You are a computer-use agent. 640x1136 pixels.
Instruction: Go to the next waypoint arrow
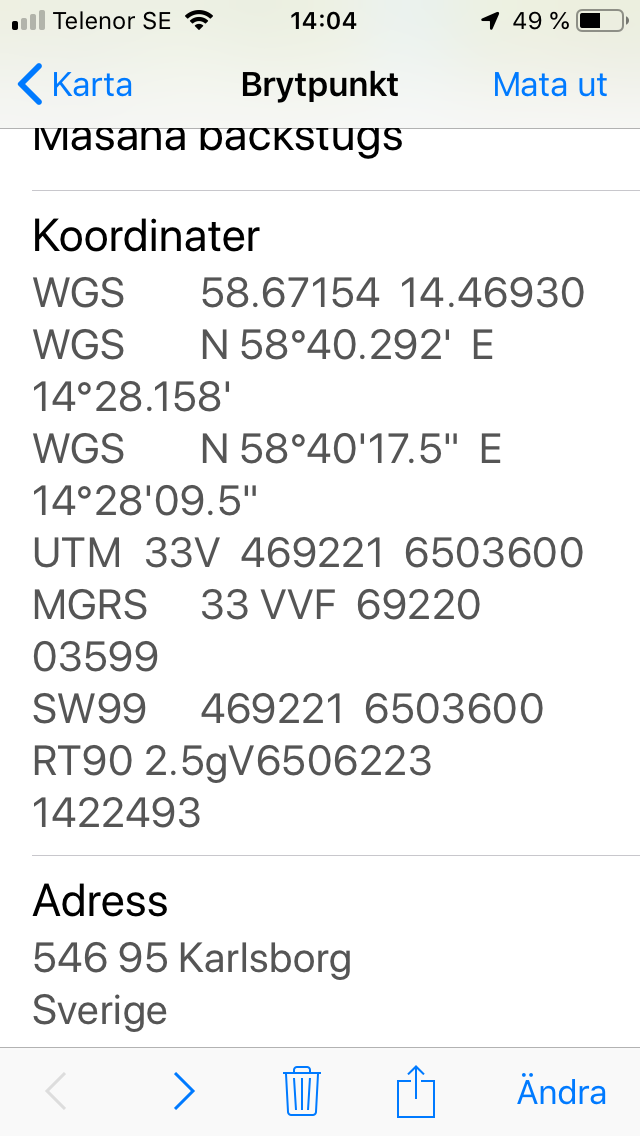point(184,1091)
